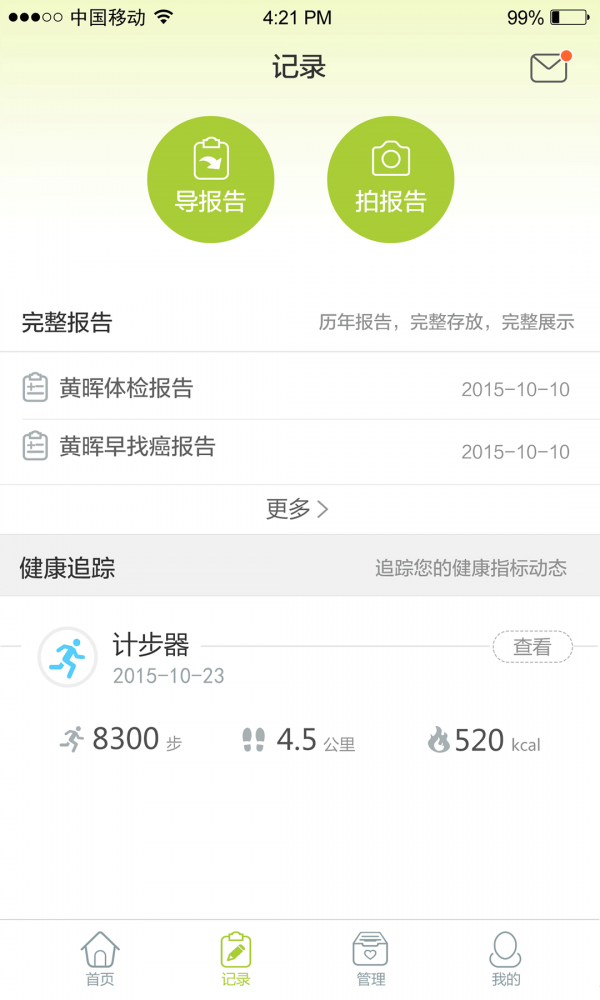Switch to the 我的 tab
This screenshot has height=1000, width=600.
(505, 958)
